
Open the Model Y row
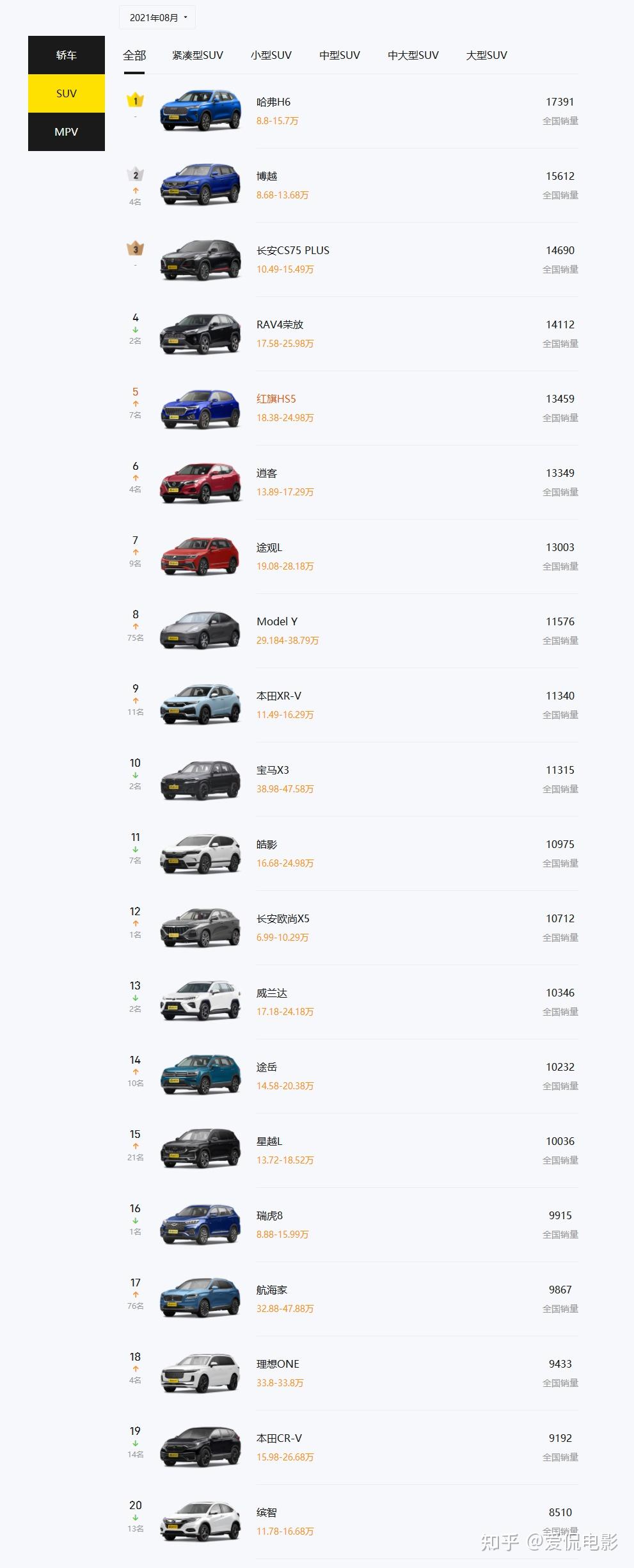(277, 622)
